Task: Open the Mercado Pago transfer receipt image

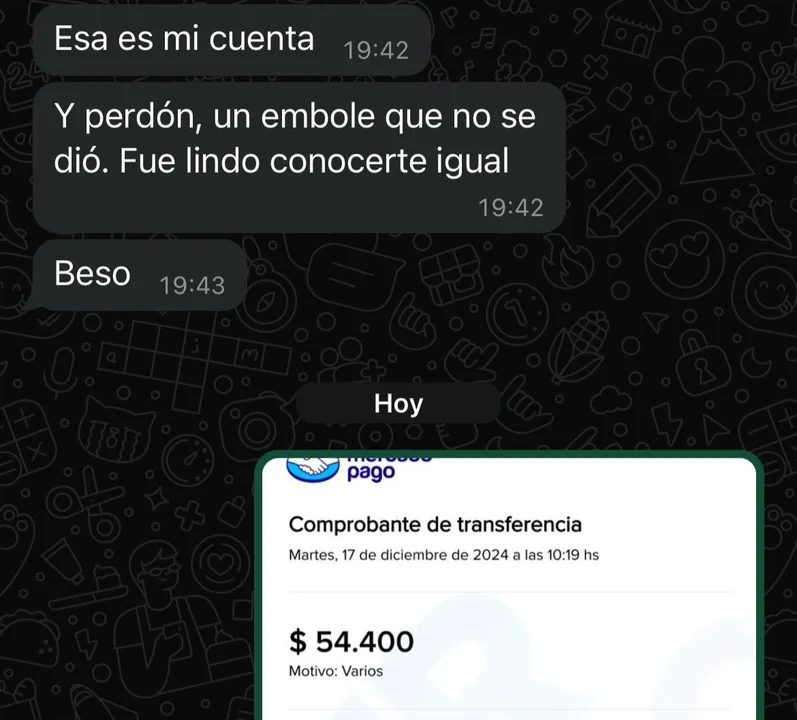Action: click(508, 590)
